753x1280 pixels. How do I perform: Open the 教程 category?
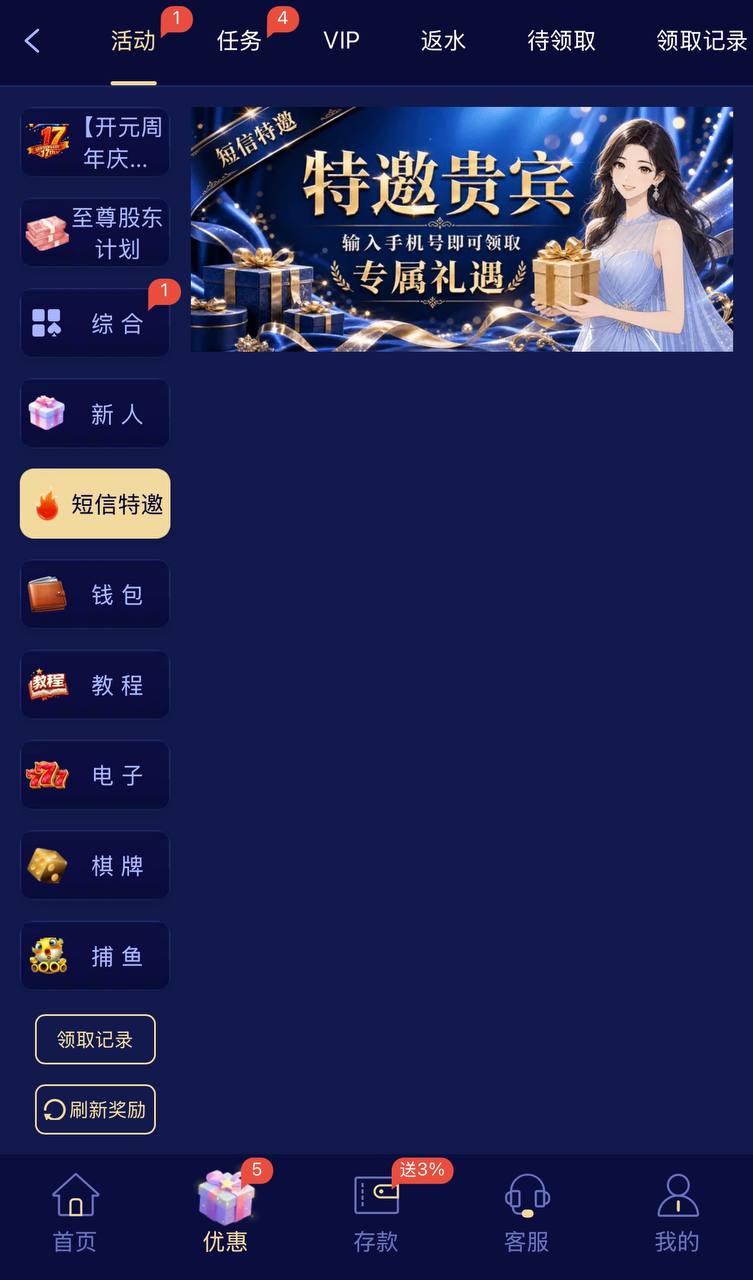click(x=95, y=685)
